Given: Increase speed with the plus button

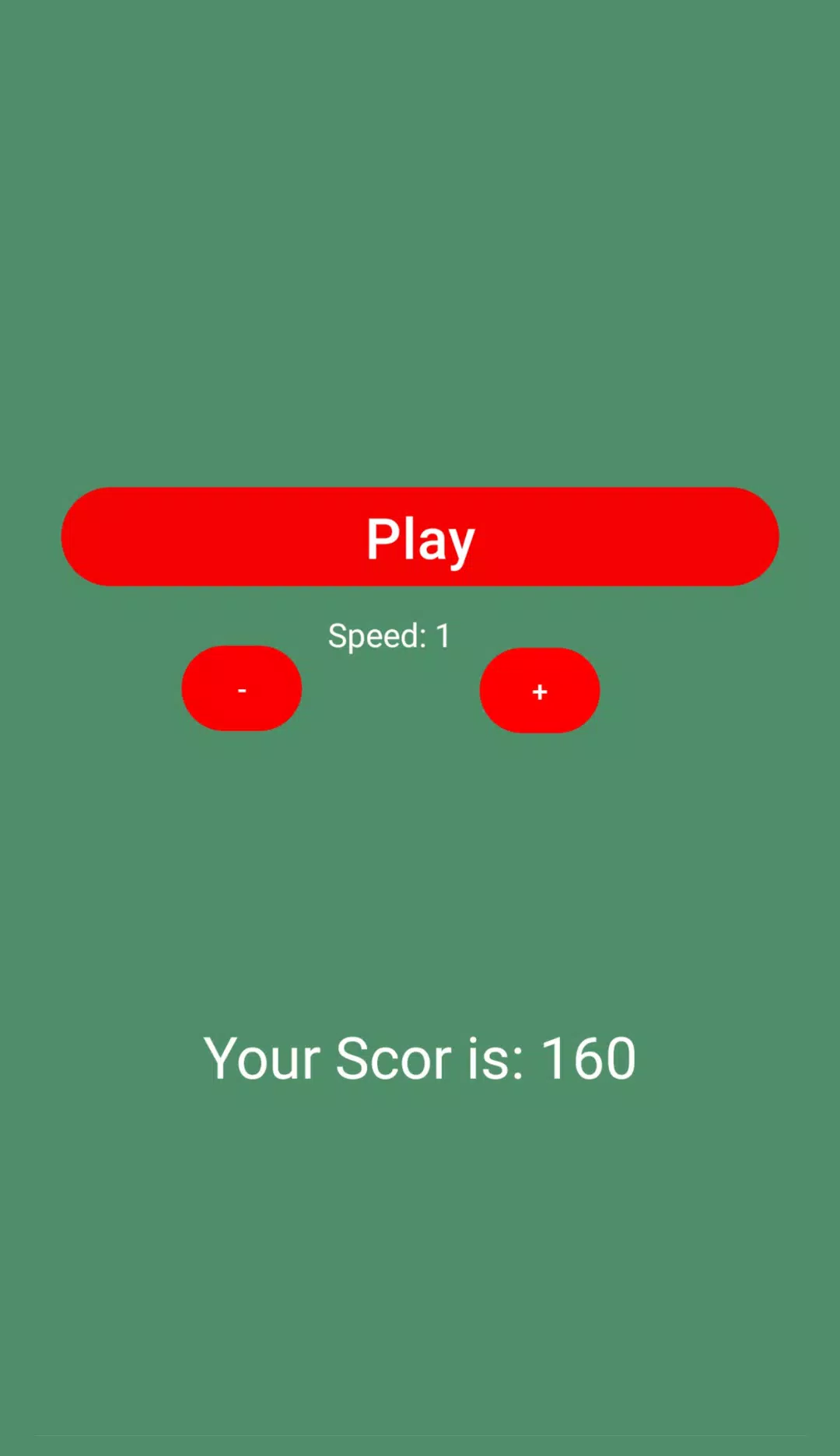Looking at the screenshot, I should click(x=540, y=691).
